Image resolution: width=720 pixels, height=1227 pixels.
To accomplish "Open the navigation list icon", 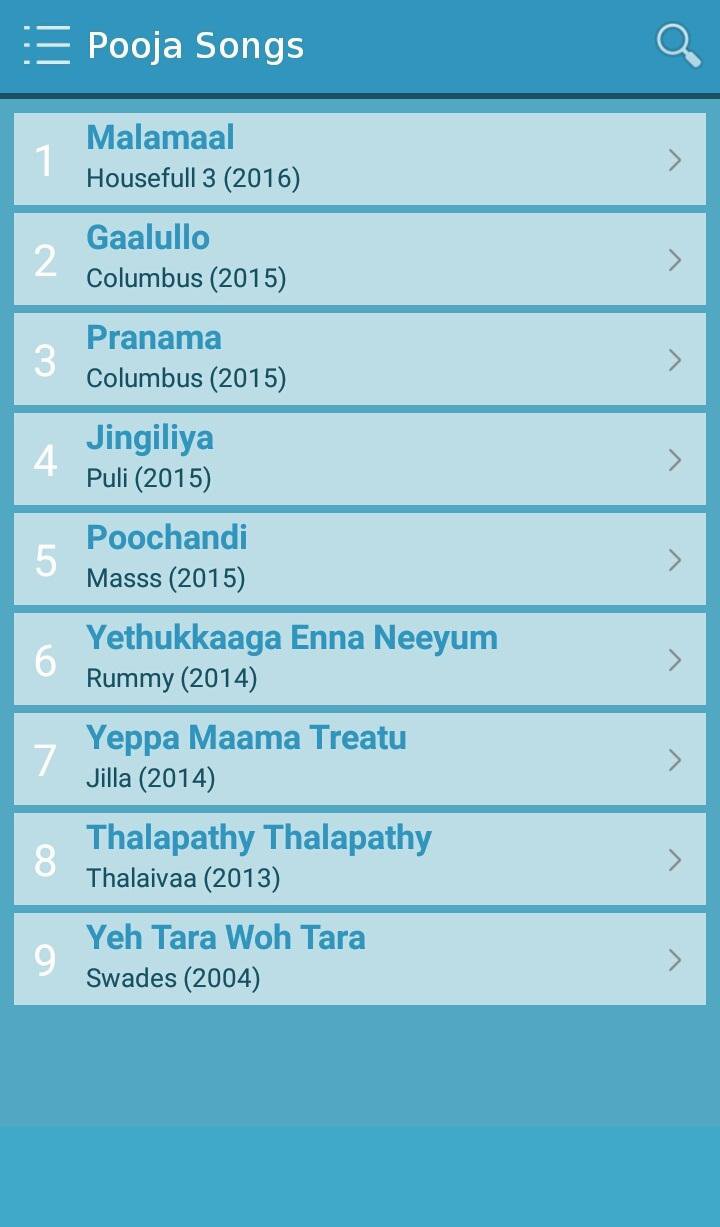I will pyautogui.click(x=46, y=44).
